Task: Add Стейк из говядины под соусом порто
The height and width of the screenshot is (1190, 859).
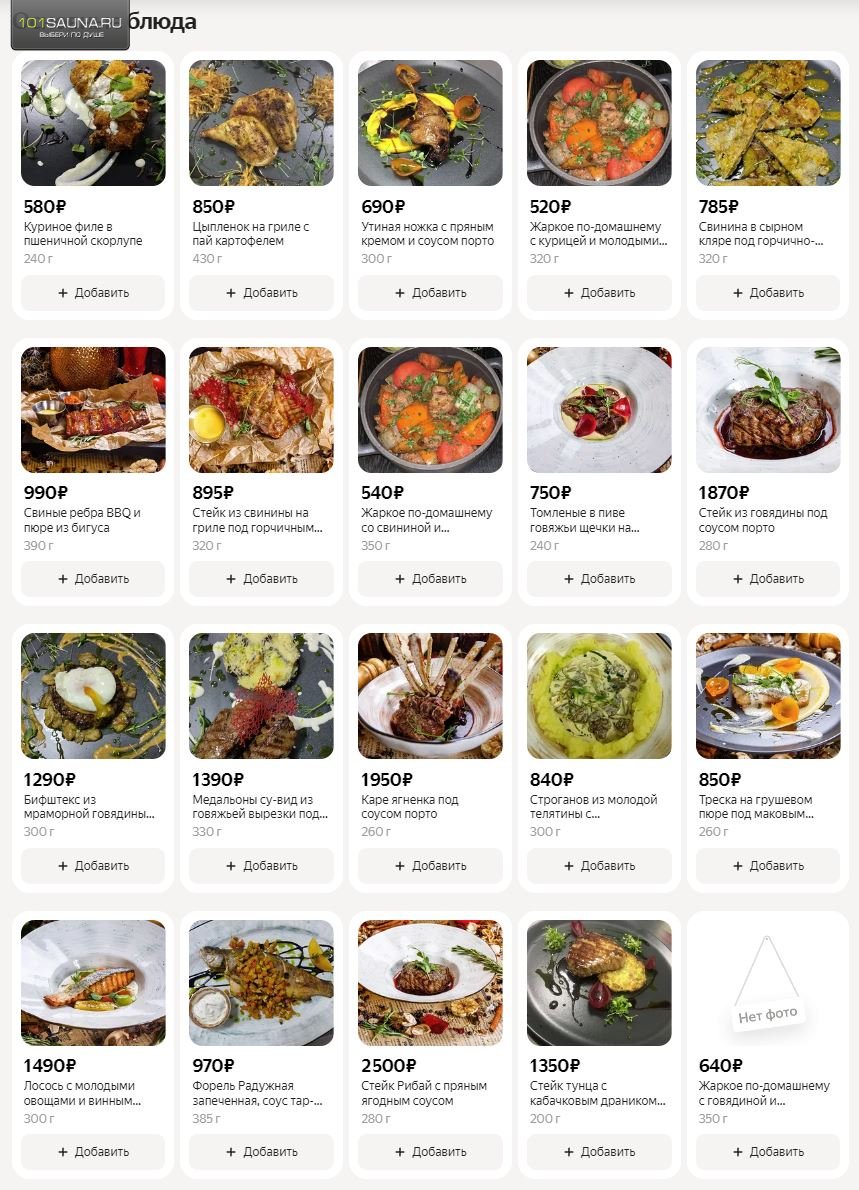Action: (768, 579)
